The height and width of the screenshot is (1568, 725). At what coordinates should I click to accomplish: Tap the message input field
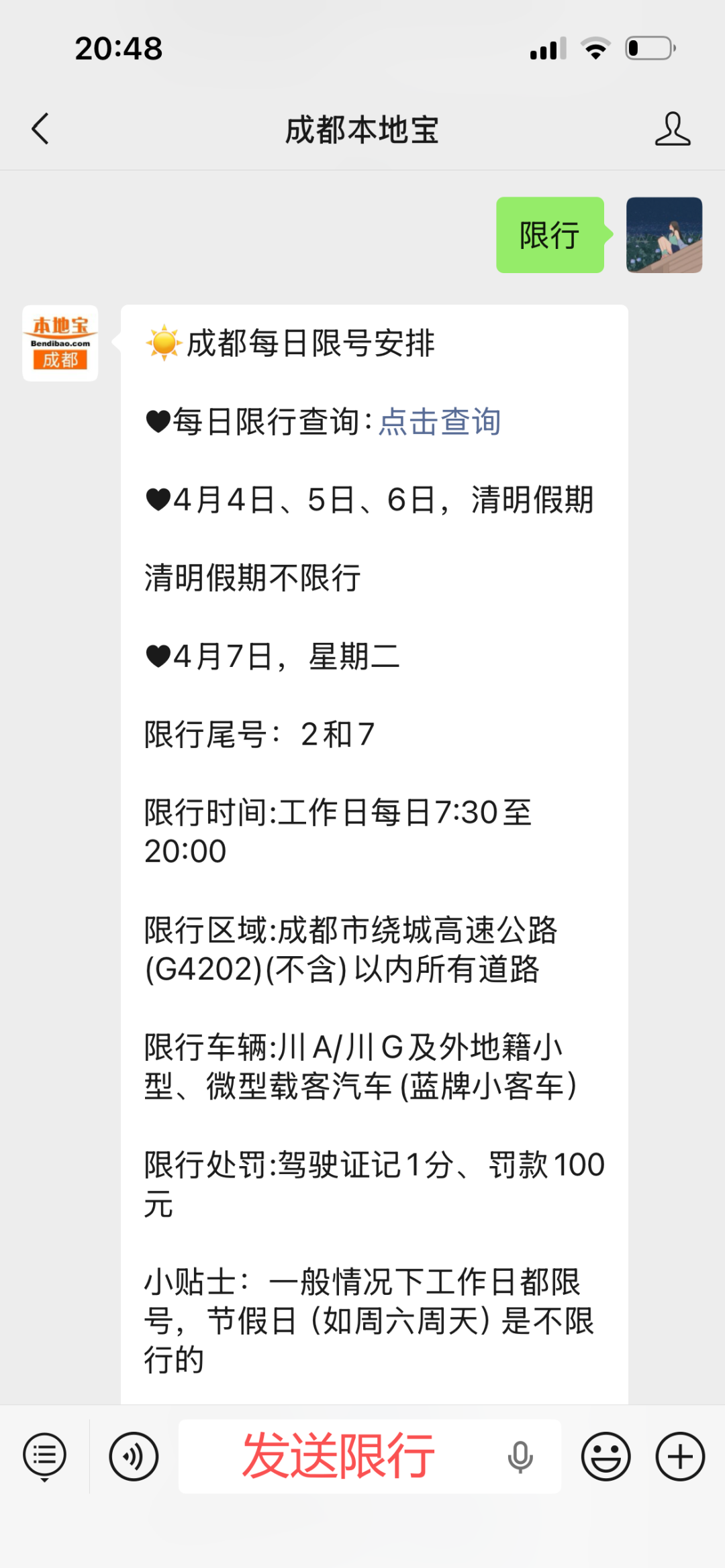click(x=338, y=1456)
